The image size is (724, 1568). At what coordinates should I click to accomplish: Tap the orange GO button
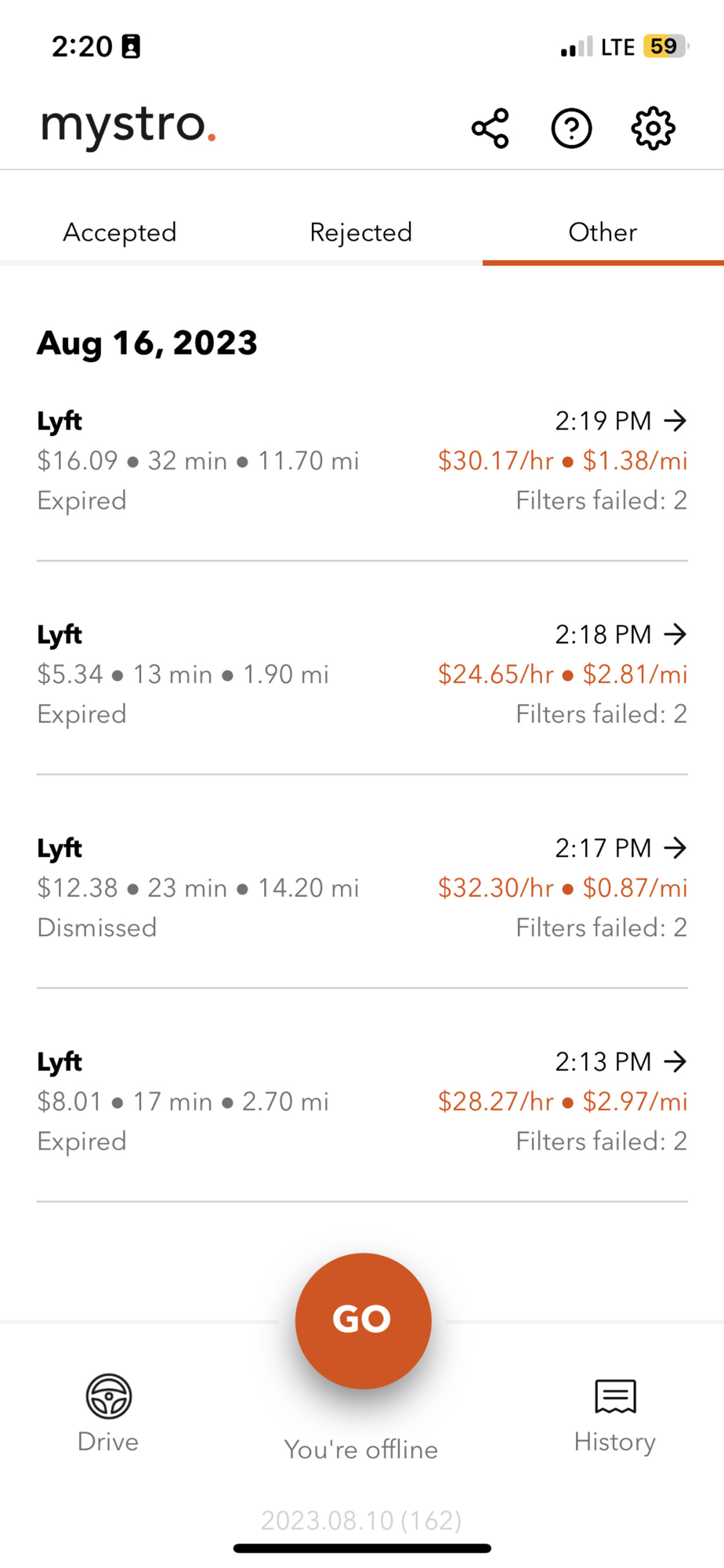click(363, 1320)
